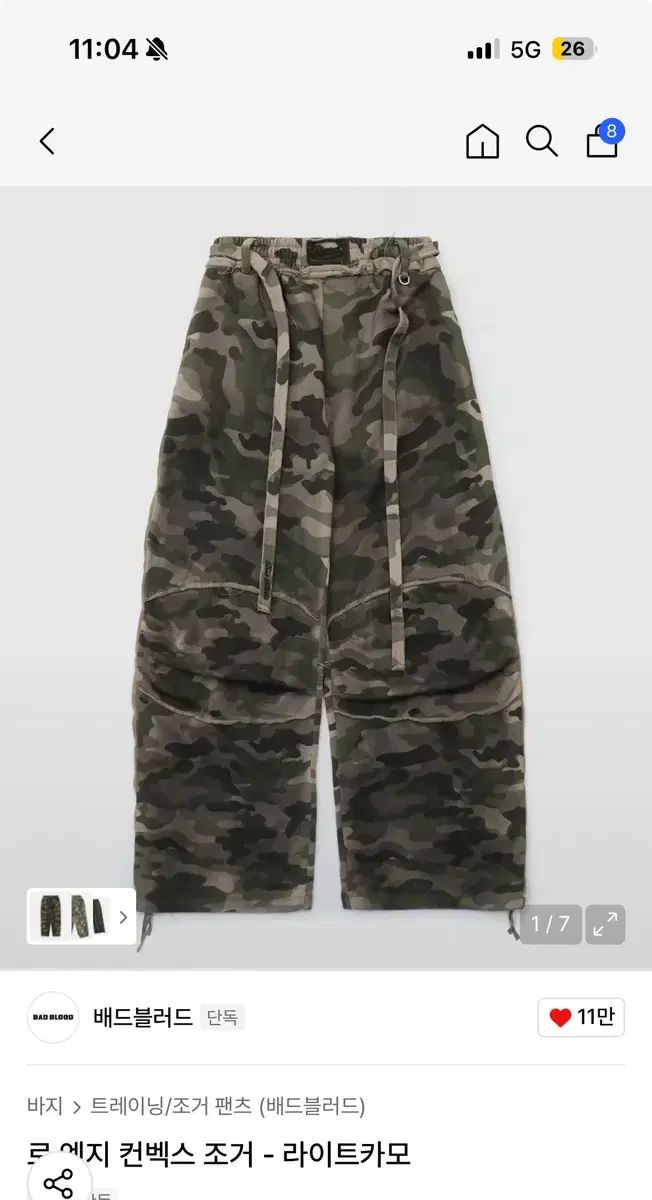652x1200 pixels.
Task: Open the shopping bag with 8 items
Action: pyautogui.click(x=603, y=141)
